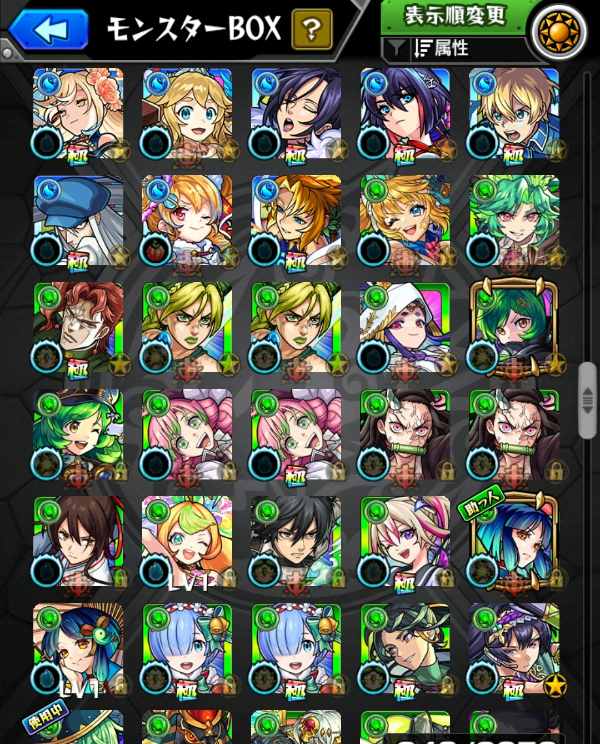Tap the 表示順変更 sort order button
Viewport: 600px width, 744px height.
(x=456, y=17)
